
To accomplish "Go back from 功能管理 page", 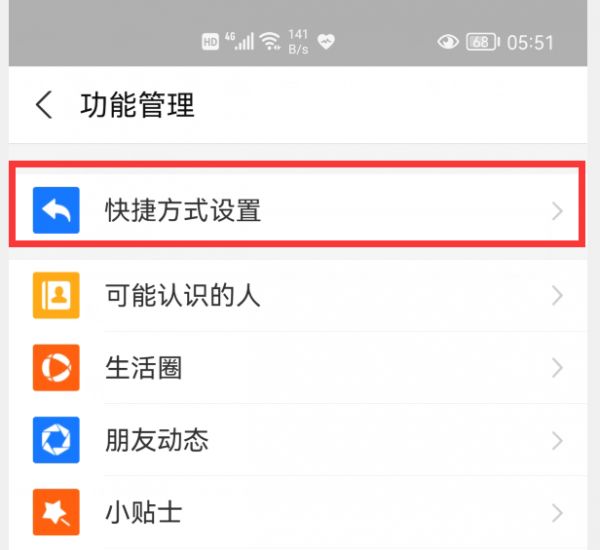I will tap(44, 105).
